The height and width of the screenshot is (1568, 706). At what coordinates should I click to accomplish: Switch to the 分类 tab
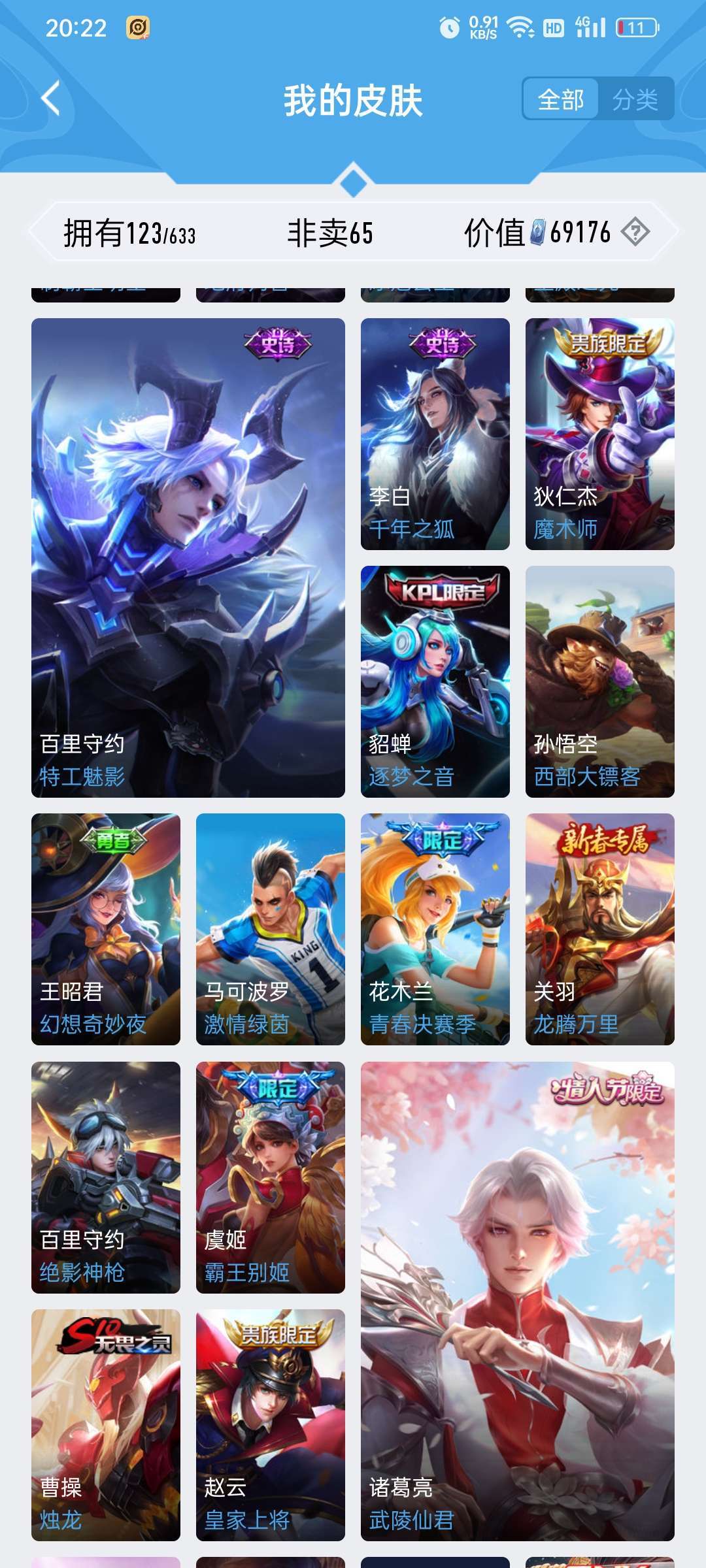635,99
